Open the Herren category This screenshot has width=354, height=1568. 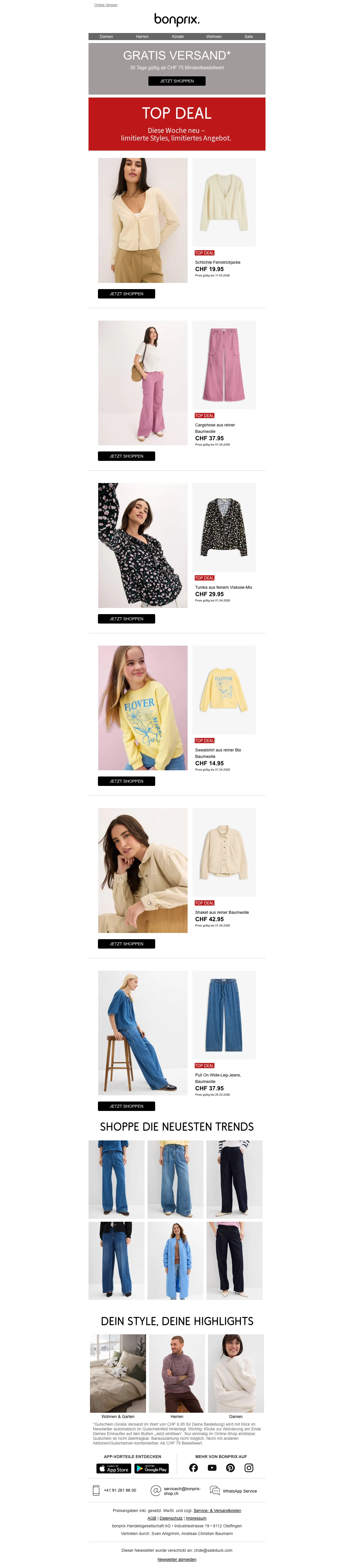pyautogui.click(x=142, y=37)
